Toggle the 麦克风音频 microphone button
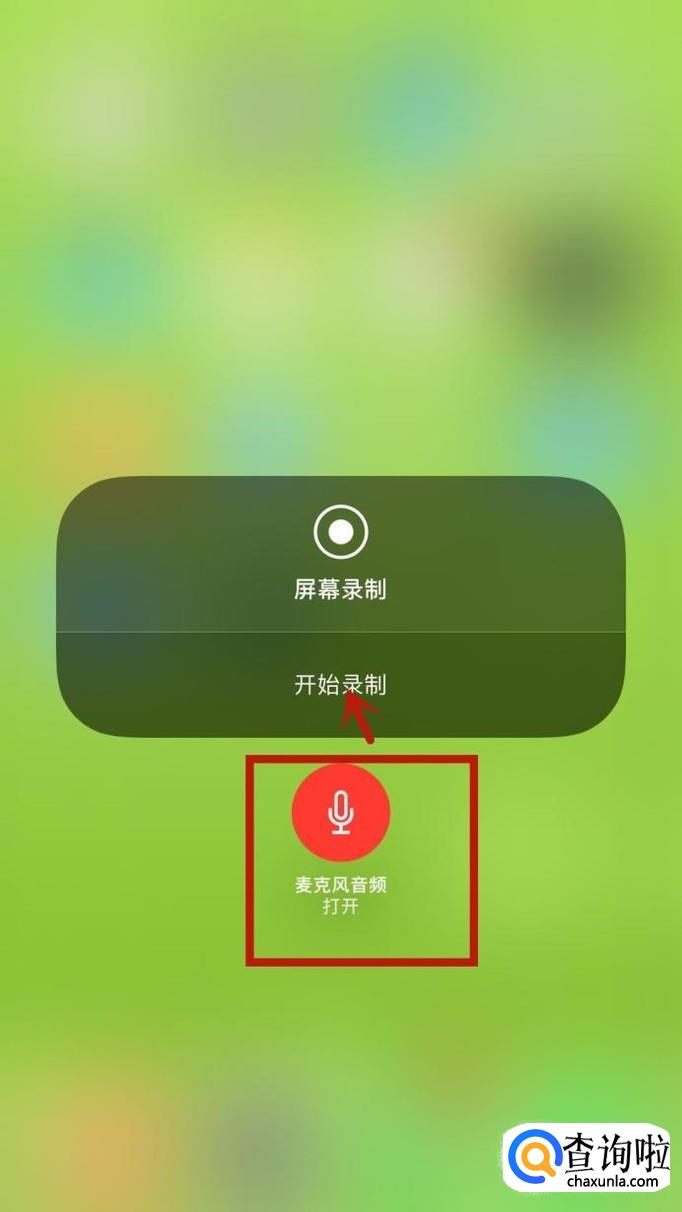The width and height of the screenshot is (682, 1212). coord(341,813)
